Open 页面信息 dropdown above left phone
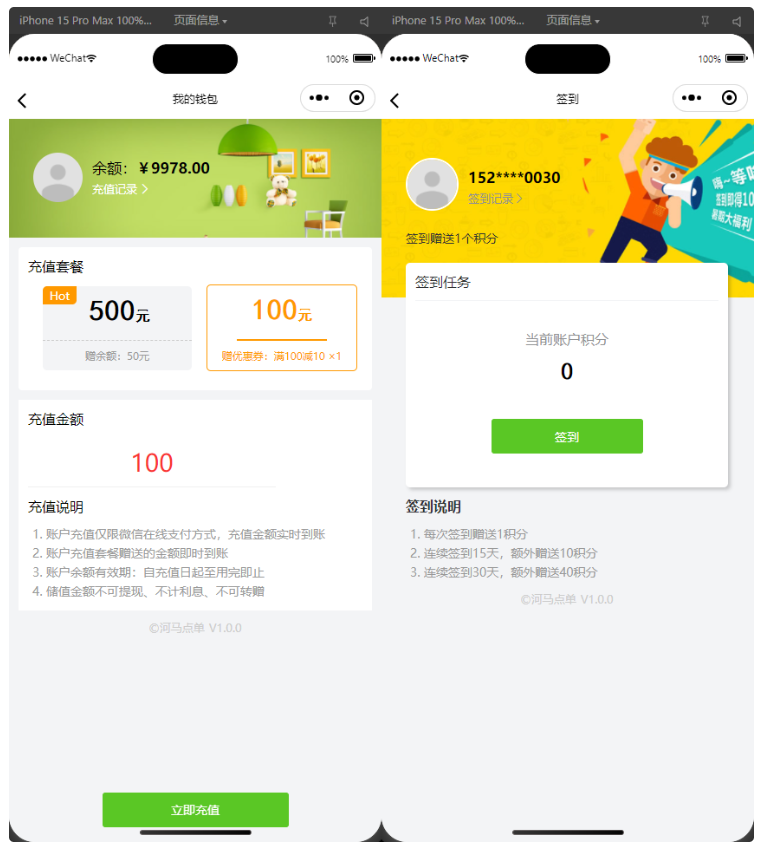Screen dimensions: 757x844 pos(200,20)
